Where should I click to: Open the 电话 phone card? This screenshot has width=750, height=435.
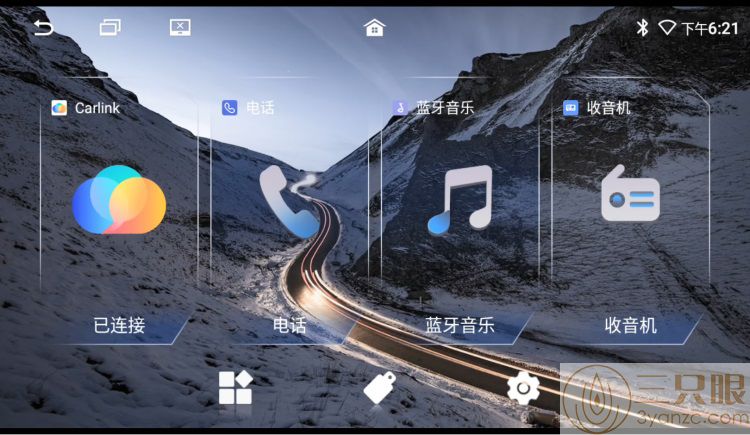(290, 200)
